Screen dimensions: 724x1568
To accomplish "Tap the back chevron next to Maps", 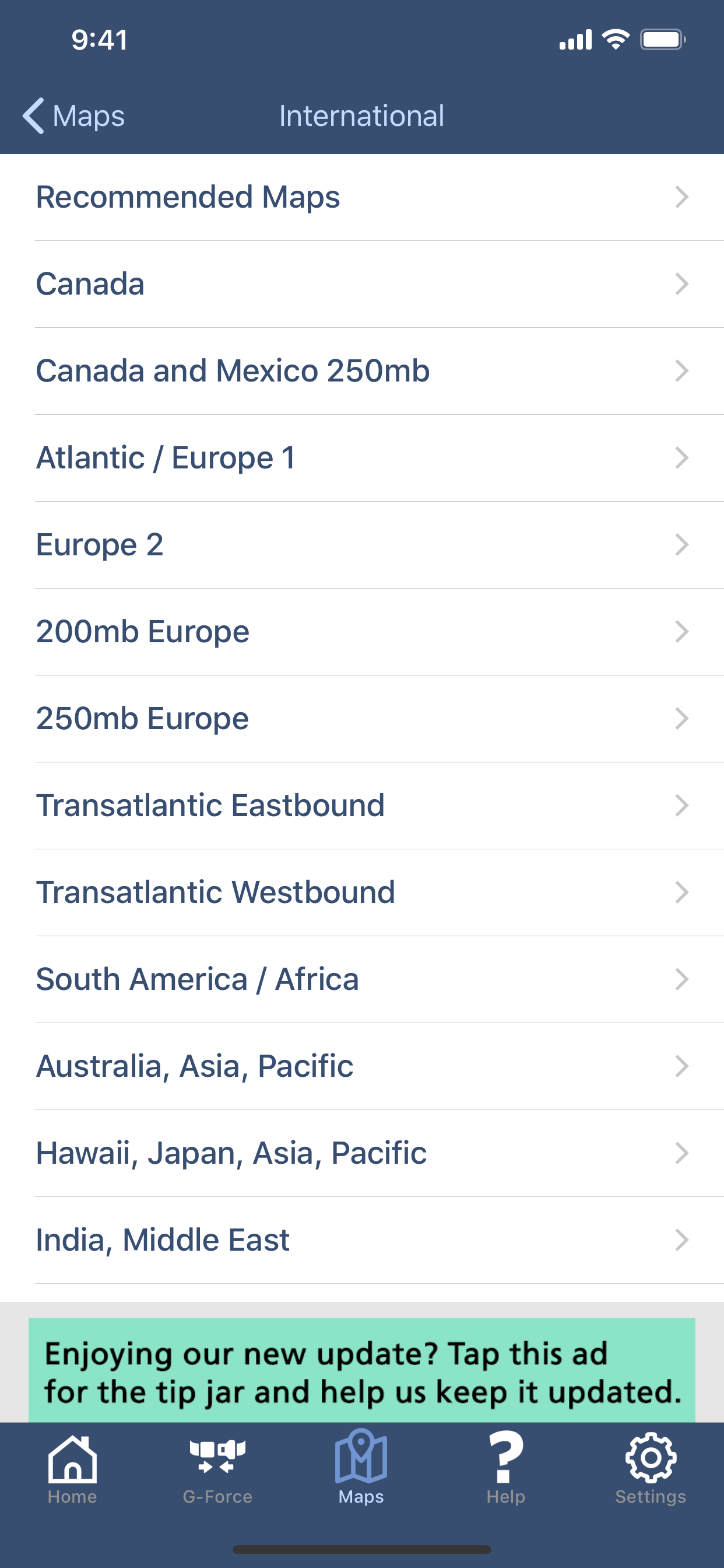I will [x=33, y=115].
